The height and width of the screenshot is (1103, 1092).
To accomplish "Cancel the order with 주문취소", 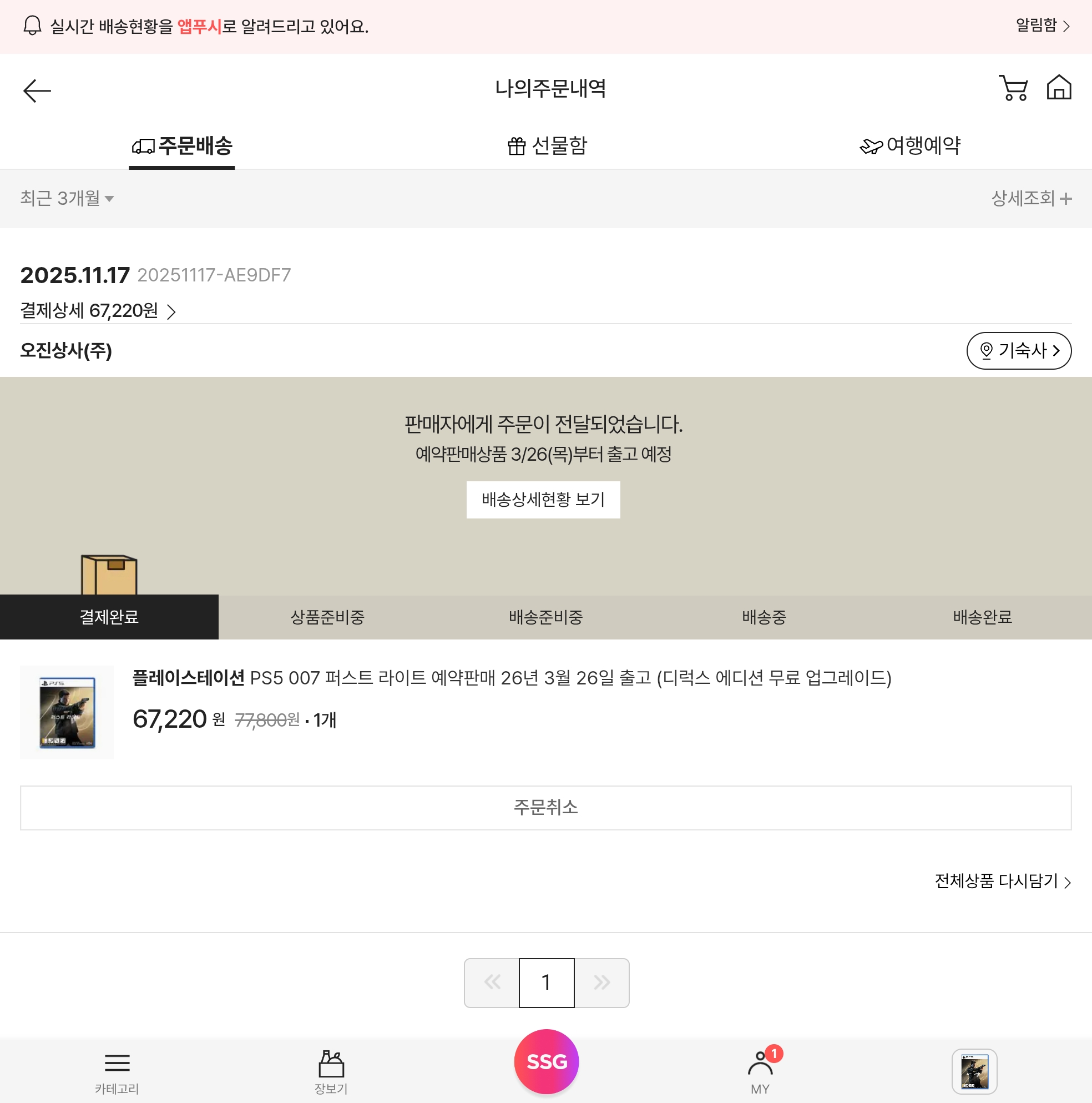I will [x=545, y=807].
